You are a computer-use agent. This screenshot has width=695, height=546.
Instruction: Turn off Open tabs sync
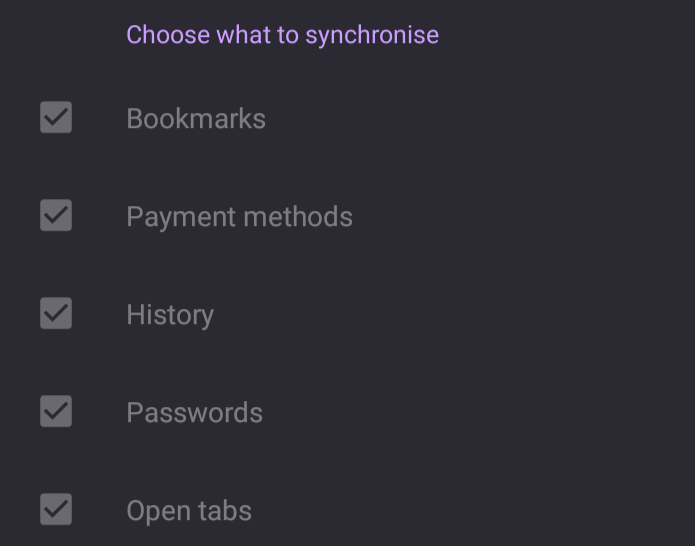pos(56,509)
